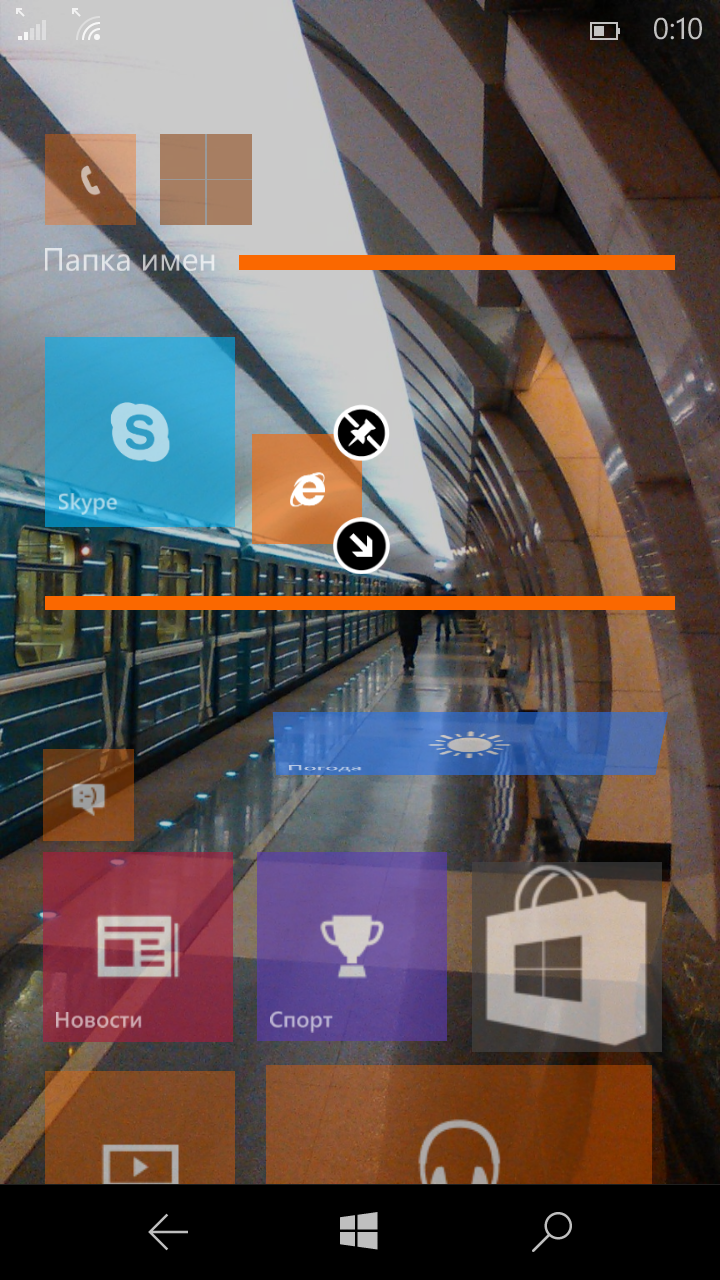Viewport: 720px width, 1280px height.
Task: Unpin the Internet Explorer tile
Action: point(361,433)
